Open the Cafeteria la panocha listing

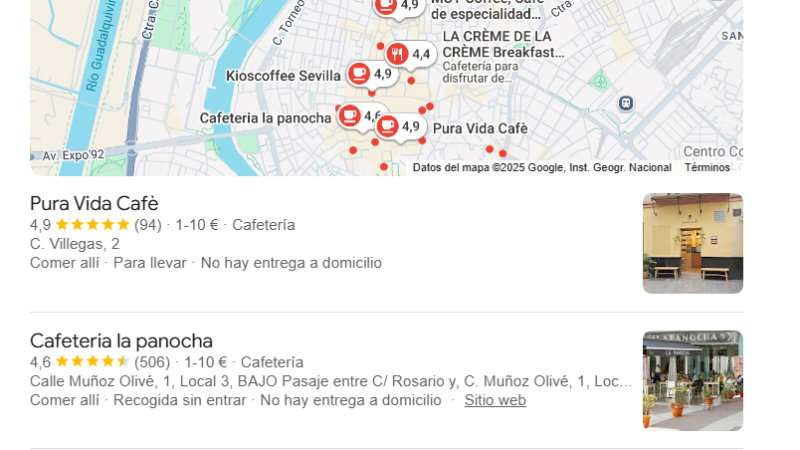tap(121, 341)
